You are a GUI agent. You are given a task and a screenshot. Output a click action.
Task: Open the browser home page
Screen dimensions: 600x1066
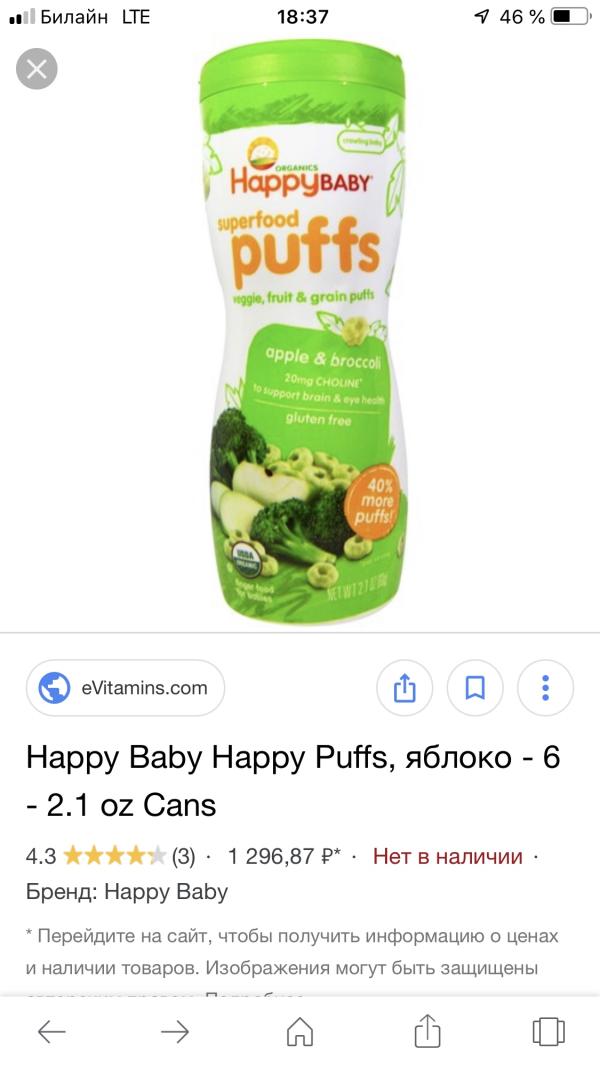[x=300, y=1032]
